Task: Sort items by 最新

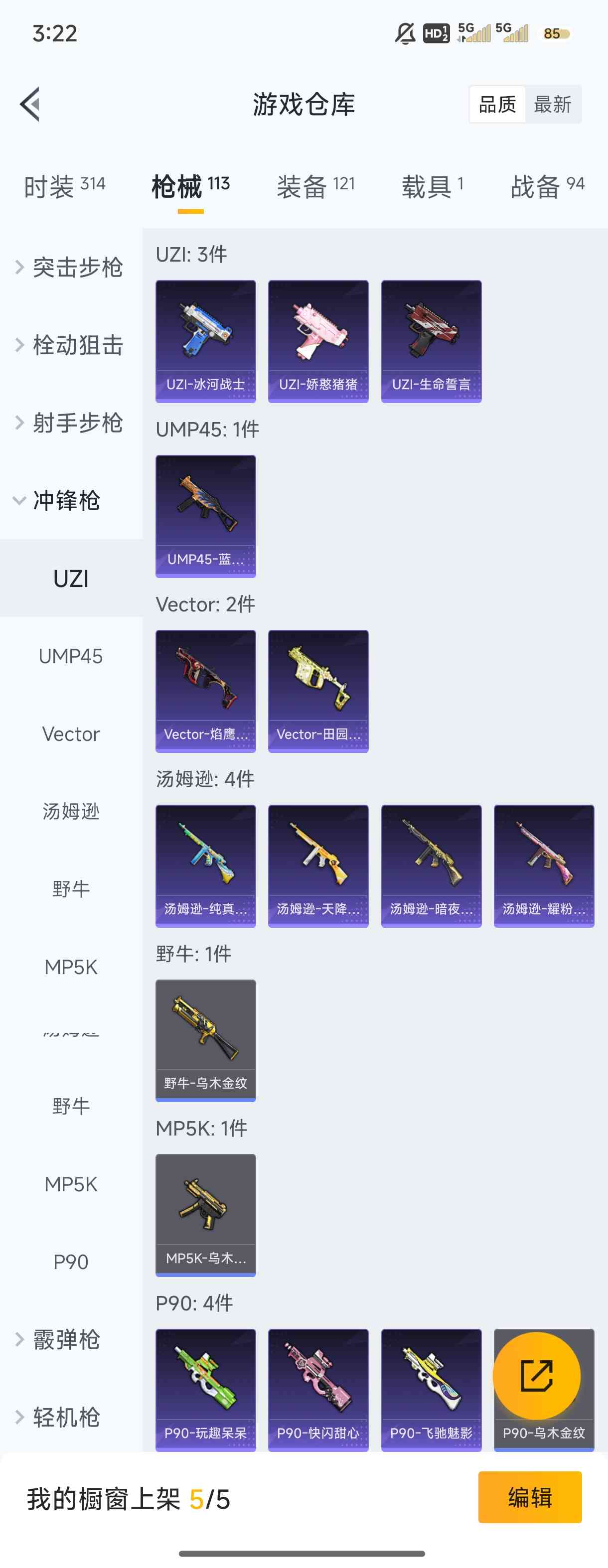Action: (x=552, y=105)
